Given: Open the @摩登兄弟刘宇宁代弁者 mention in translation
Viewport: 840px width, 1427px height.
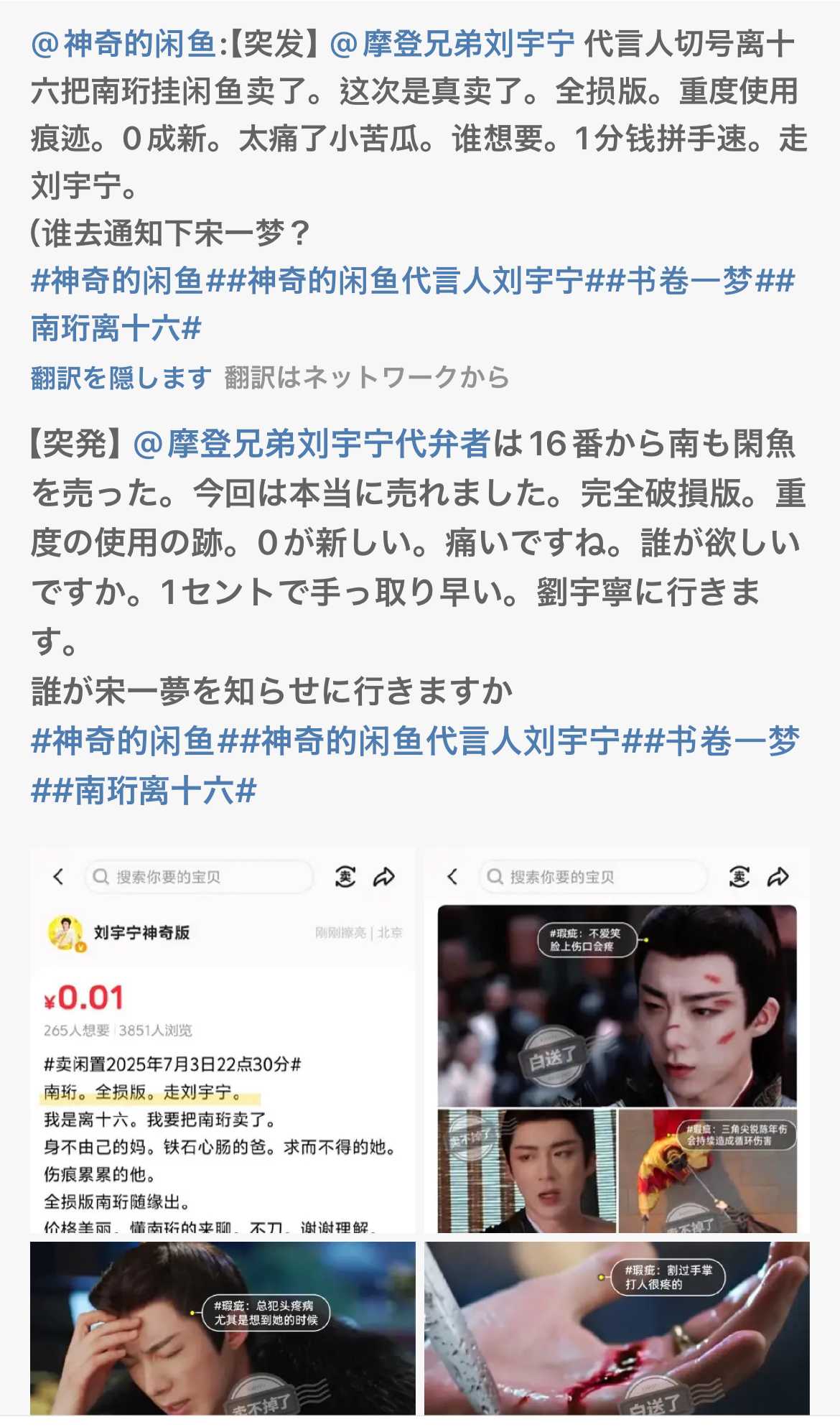Looking at the screenshot, I should (312, 444).
